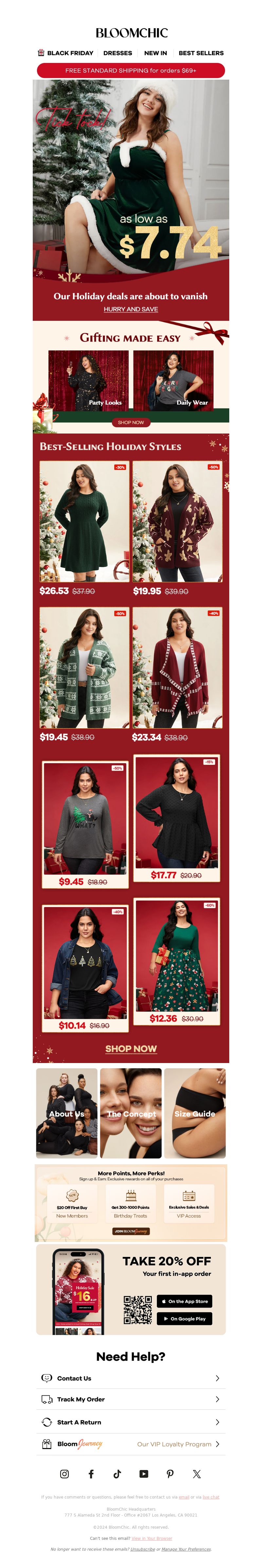Screen dimensions: 262x1568
Task: Tap the Shop Now link below holiday styles
Action: [131, 1049]
